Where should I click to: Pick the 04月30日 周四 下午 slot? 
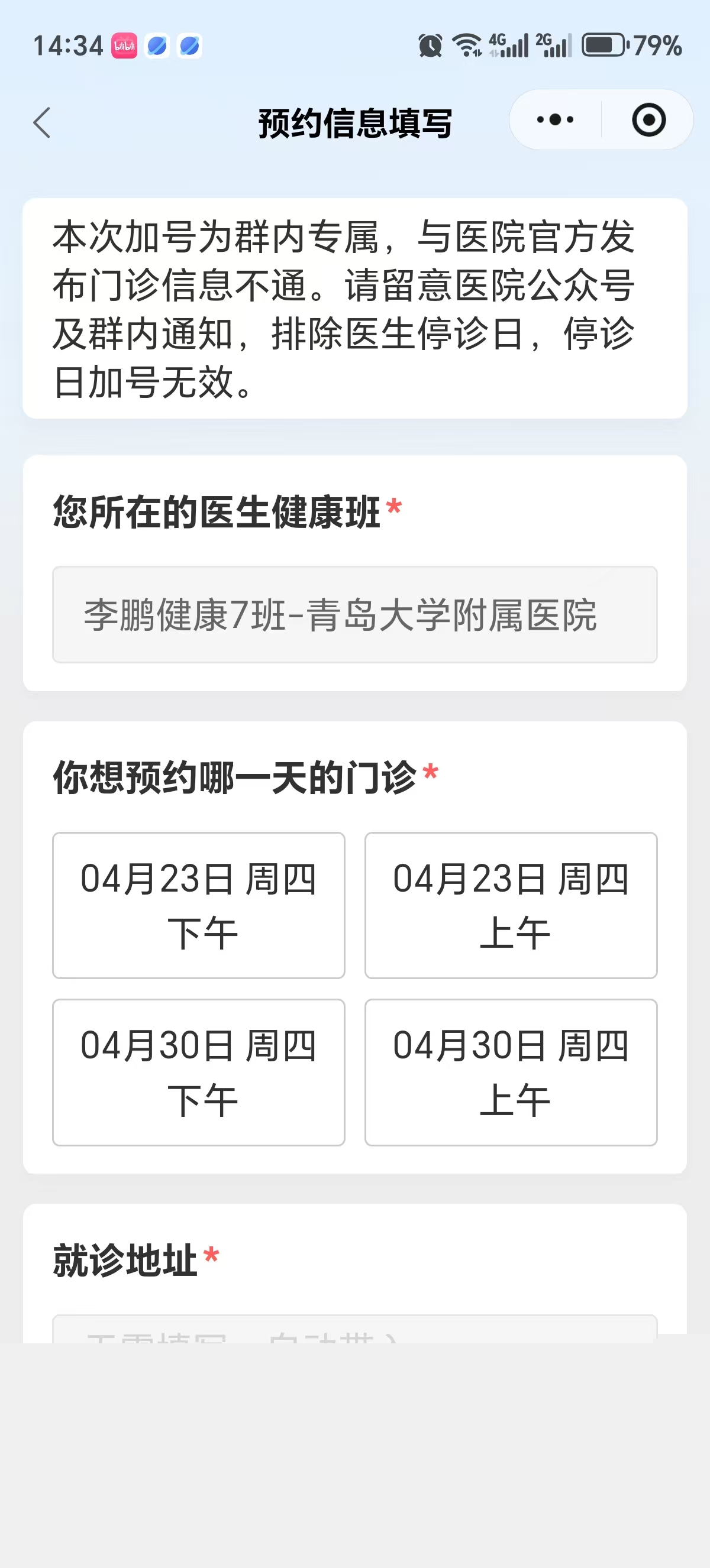coord(199,1072)
